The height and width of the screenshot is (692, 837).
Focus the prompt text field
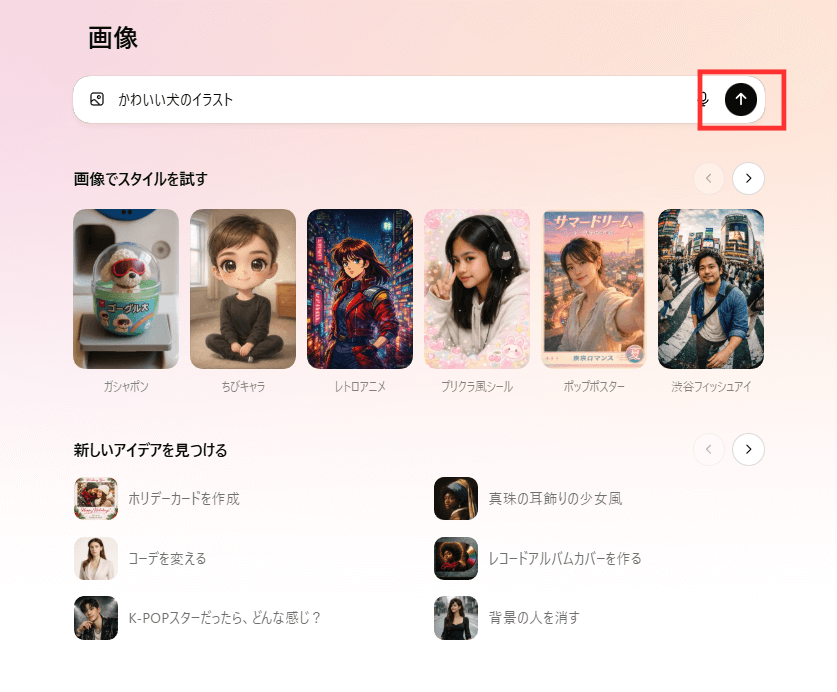click(400, 99)
